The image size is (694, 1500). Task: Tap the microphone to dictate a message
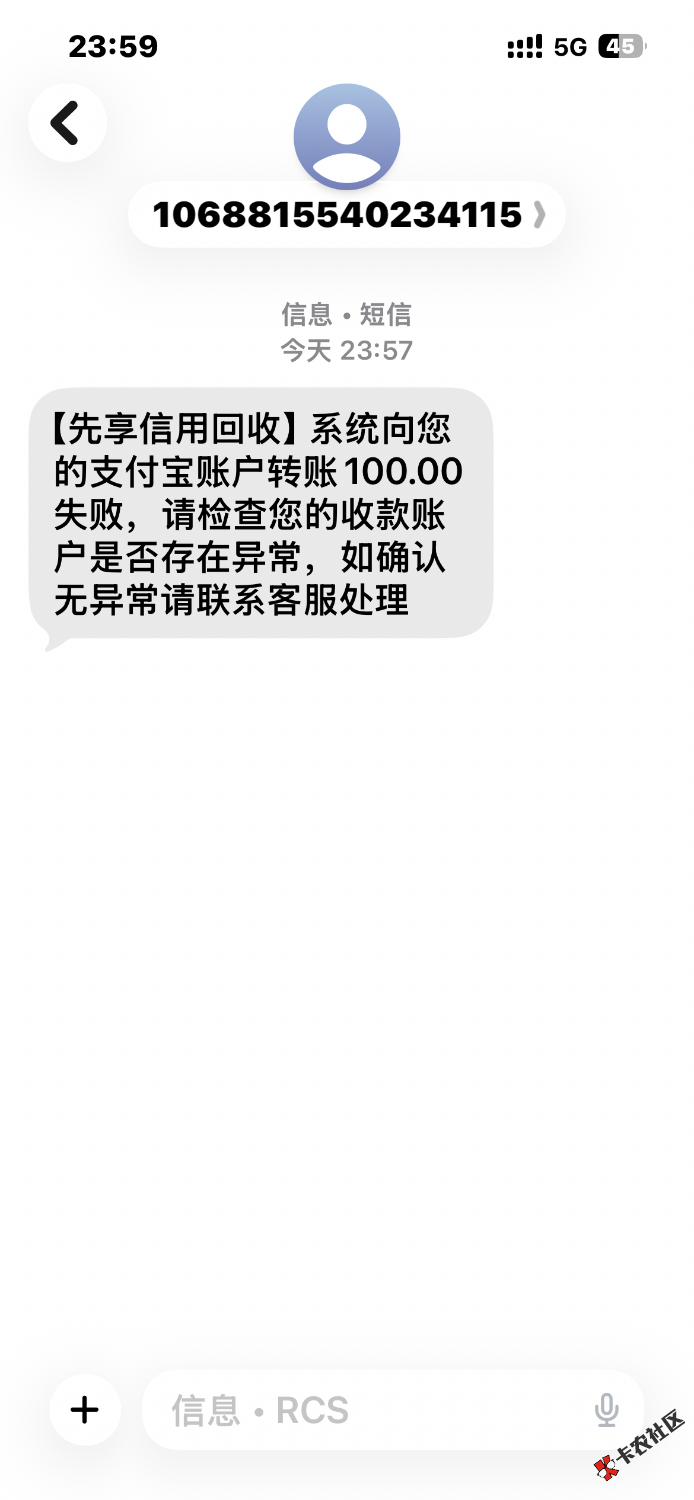(606, 1410)
